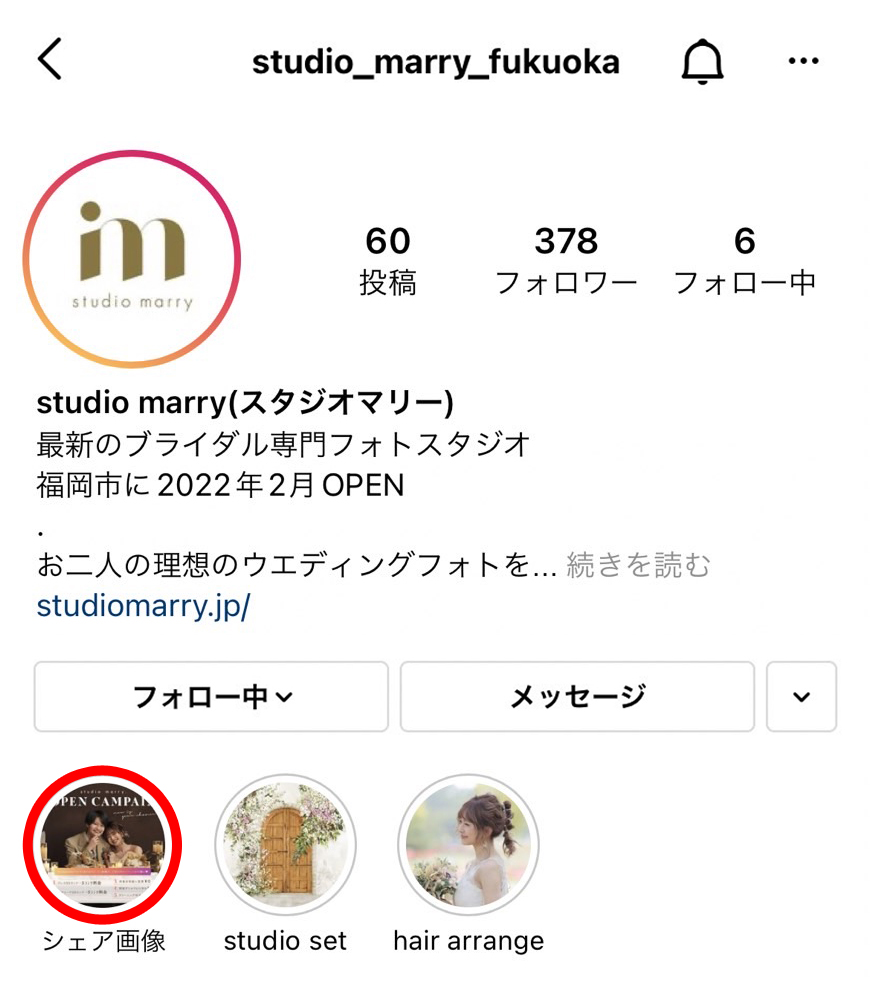Tap the フォロー中 button
This screenshot has height=996, width=870.
[x=211, y=696]
